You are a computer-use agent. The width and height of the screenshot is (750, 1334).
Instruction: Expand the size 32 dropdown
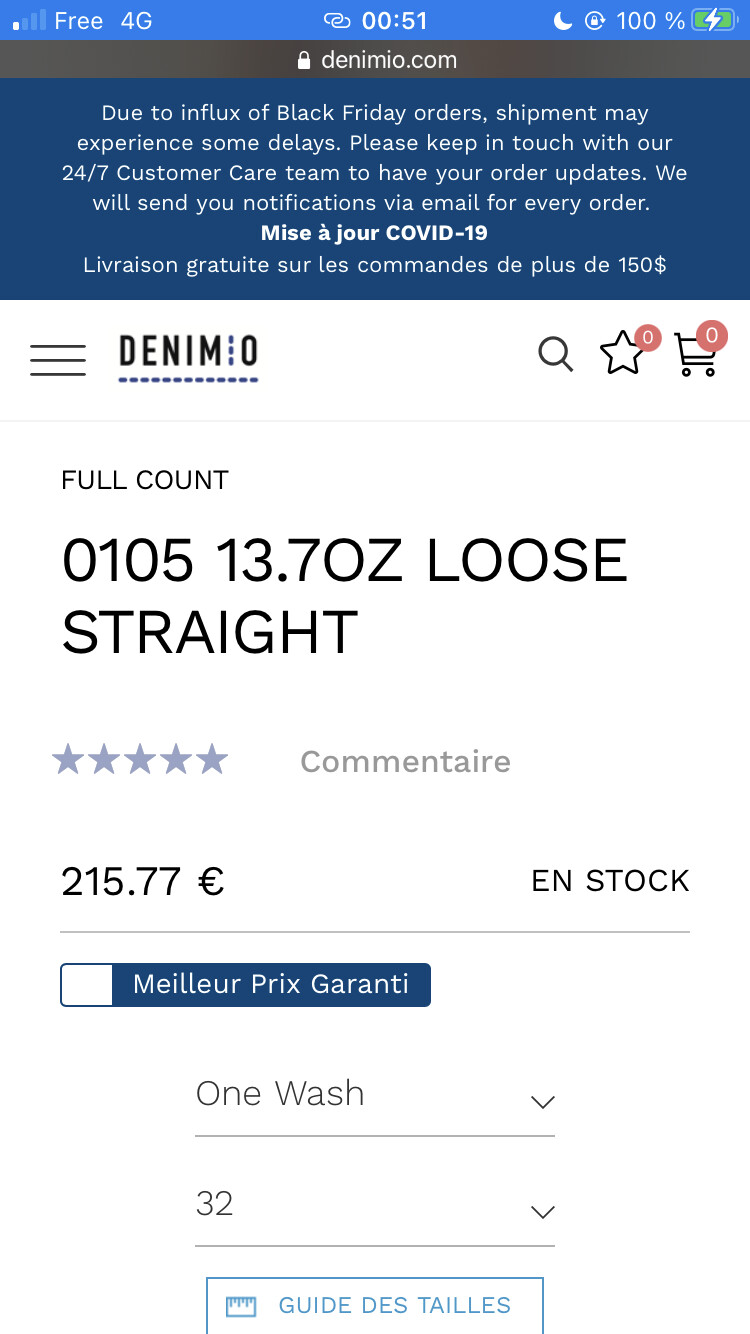pyautogui.click(x=374, y=1204)
